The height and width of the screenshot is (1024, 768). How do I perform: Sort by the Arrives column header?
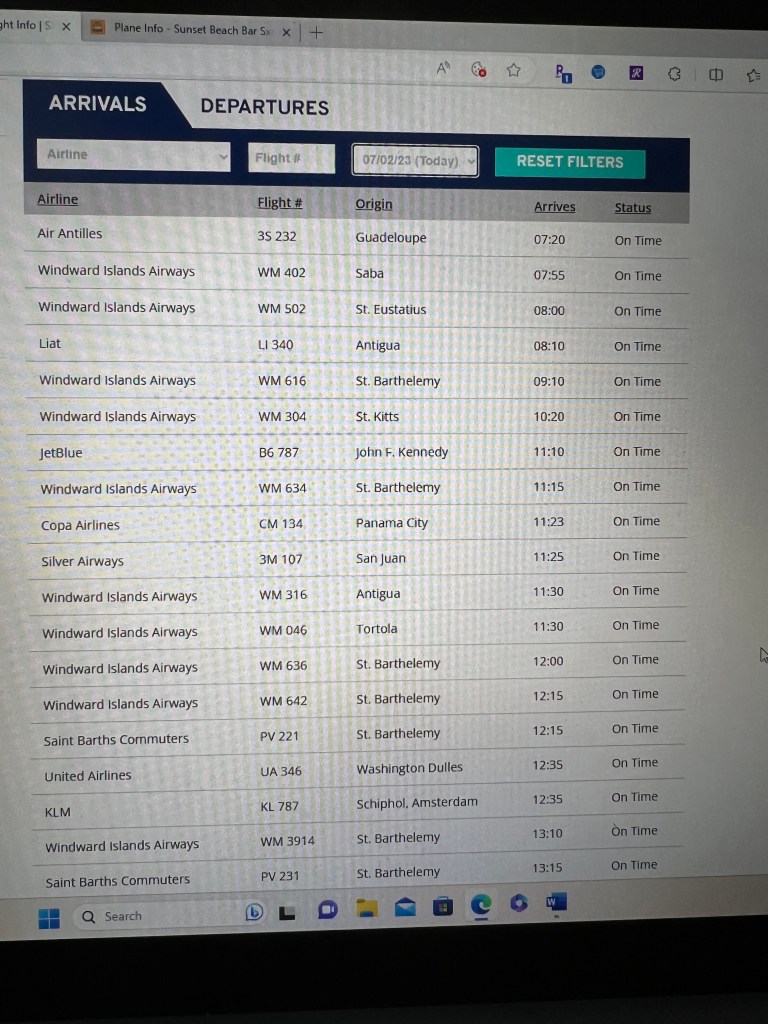[x=554, y=207]
